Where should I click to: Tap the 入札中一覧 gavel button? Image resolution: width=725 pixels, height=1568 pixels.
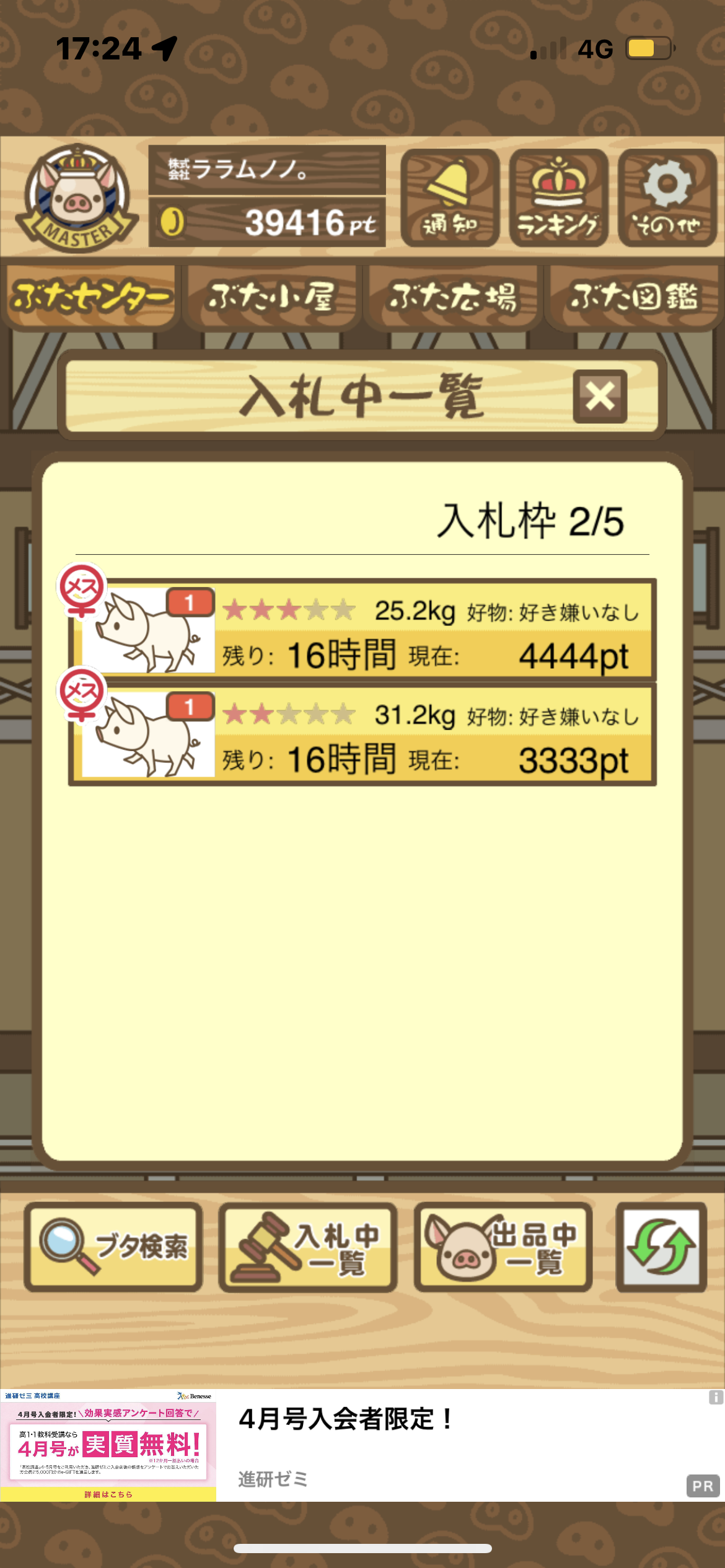[308, 1247]
